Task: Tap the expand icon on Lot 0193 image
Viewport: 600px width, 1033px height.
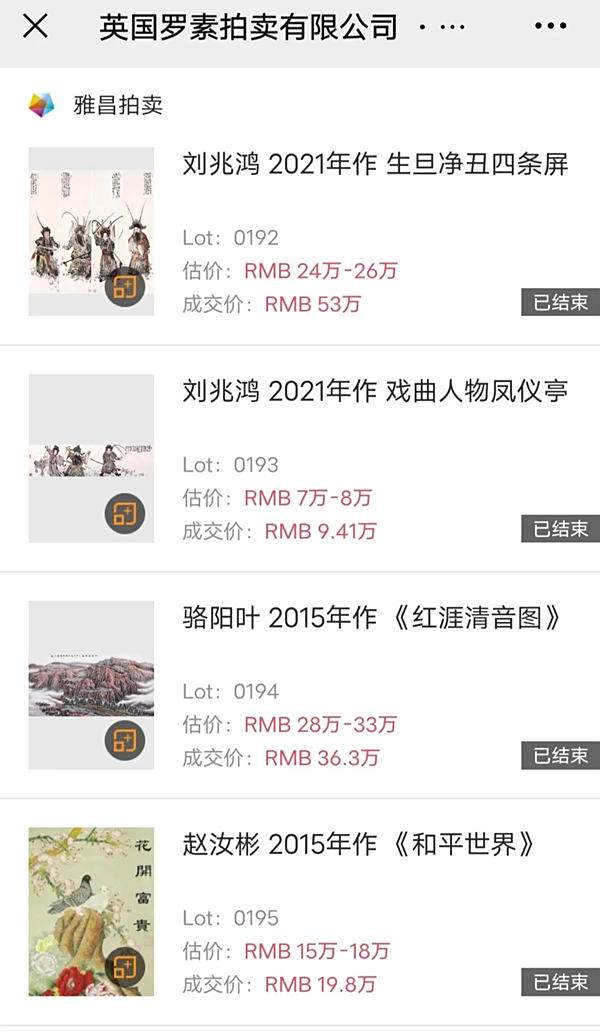Action: point(125,515)
